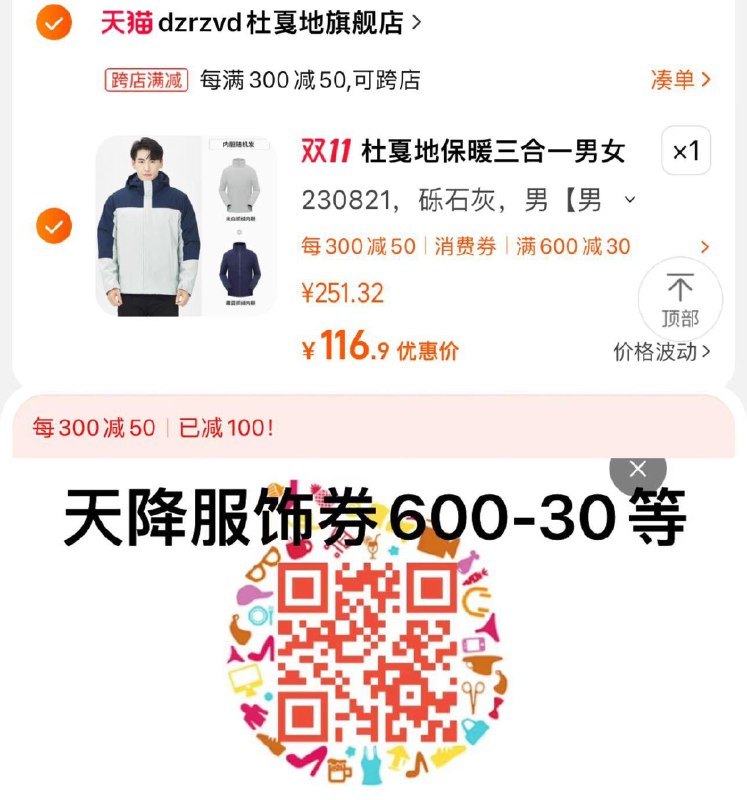Click the 满600减30 promotion tag
Viewport: 747px width, 800px height.
point(566,245)
